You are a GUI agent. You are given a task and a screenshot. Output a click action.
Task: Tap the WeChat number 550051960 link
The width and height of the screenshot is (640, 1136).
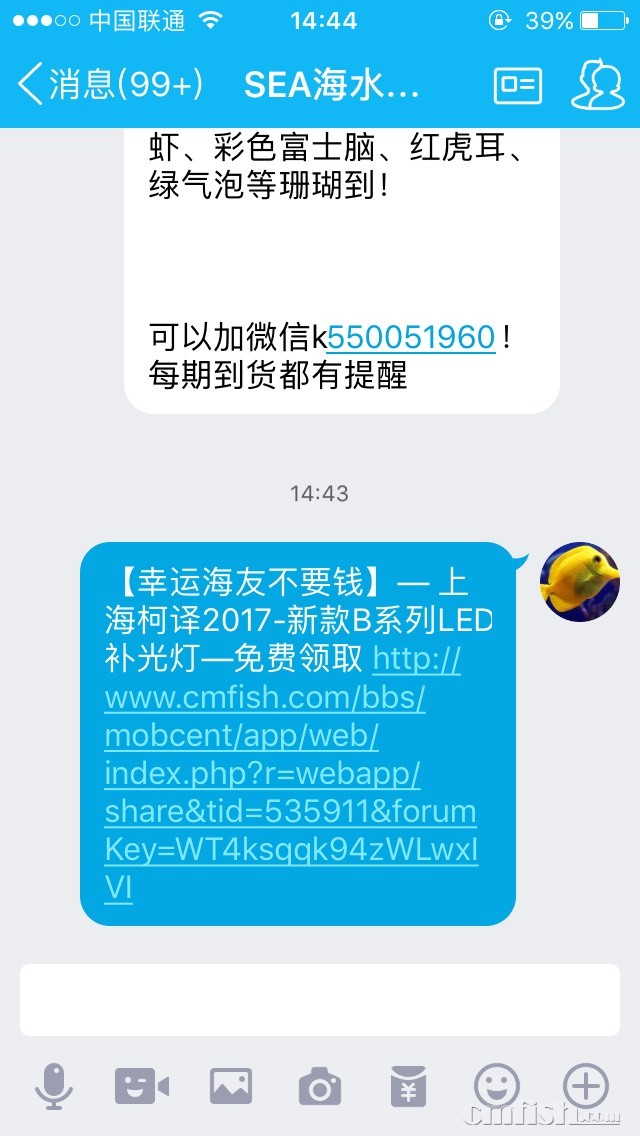click(x=411, y=337)
